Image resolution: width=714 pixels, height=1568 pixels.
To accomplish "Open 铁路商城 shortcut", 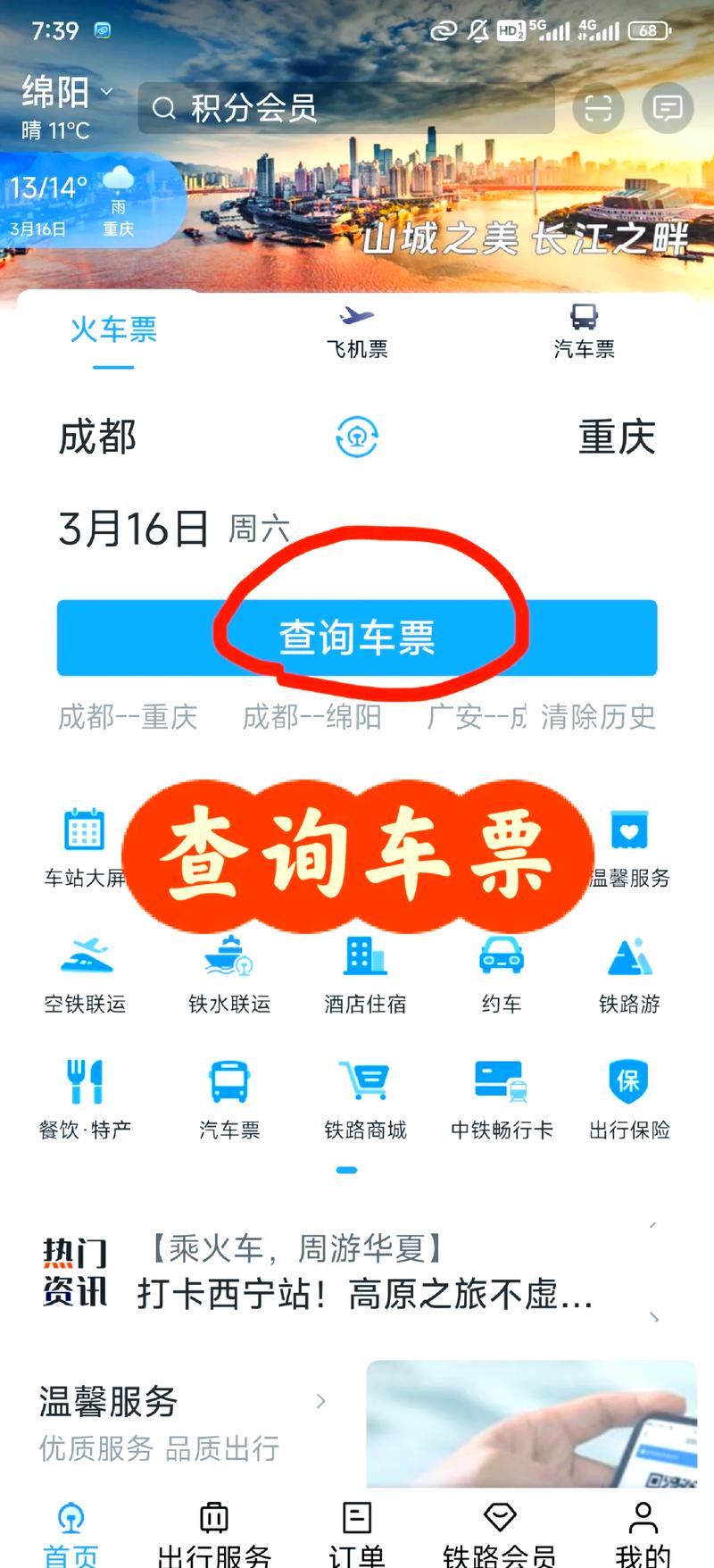I will tap(365, 1101).
